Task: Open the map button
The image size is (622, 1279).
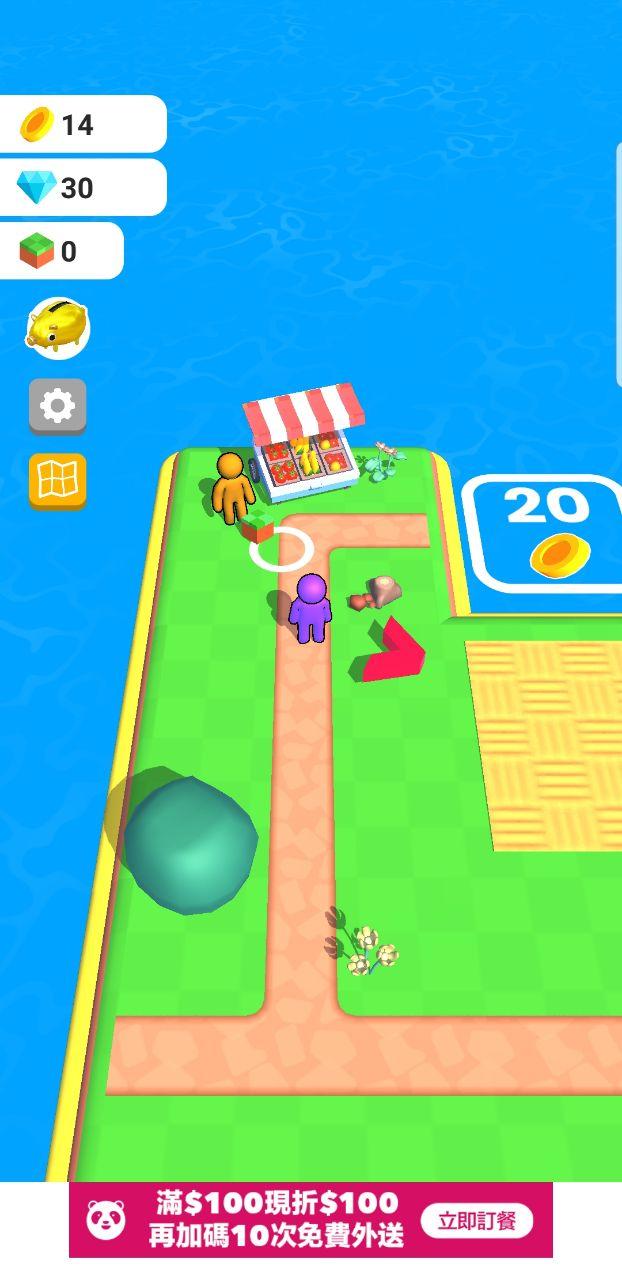Action: (57, 482)
